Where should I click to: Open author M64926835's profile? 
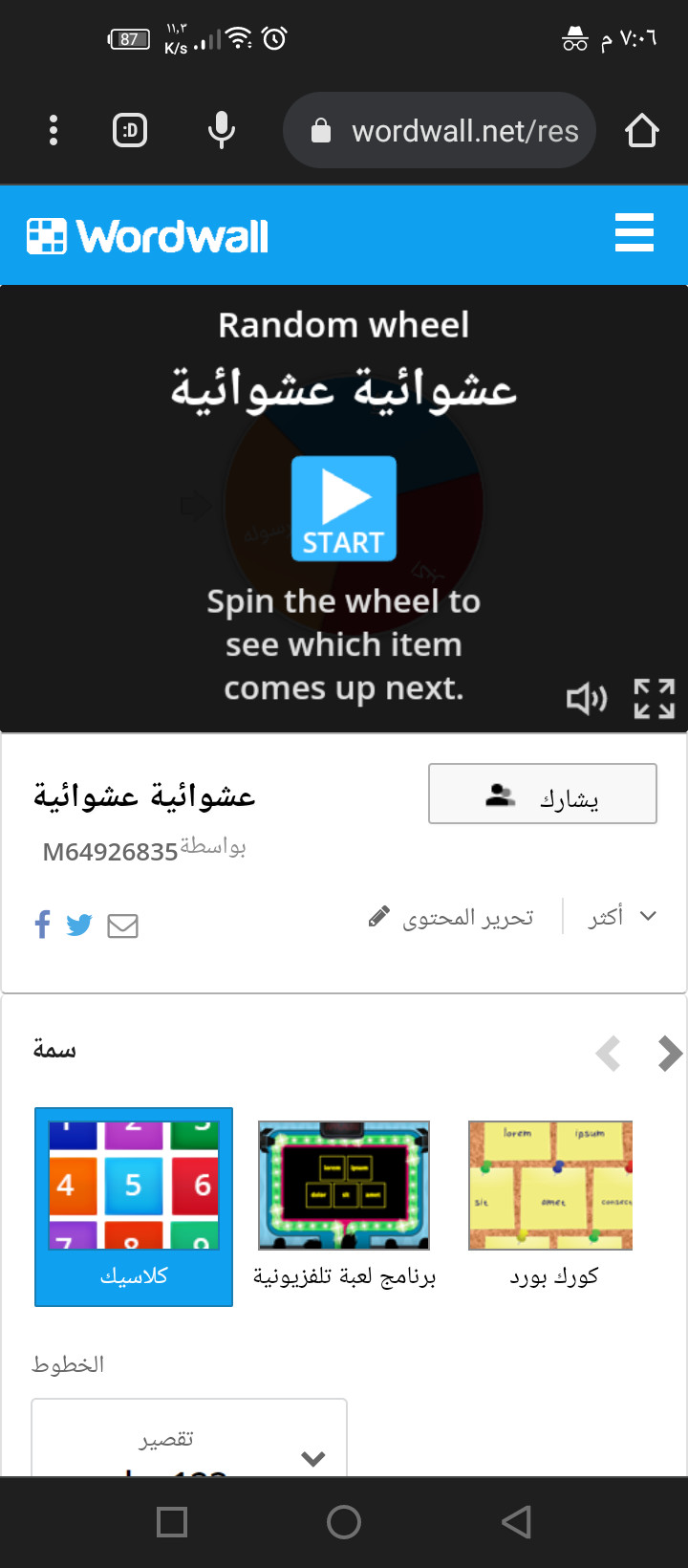[x=111, y=852]
